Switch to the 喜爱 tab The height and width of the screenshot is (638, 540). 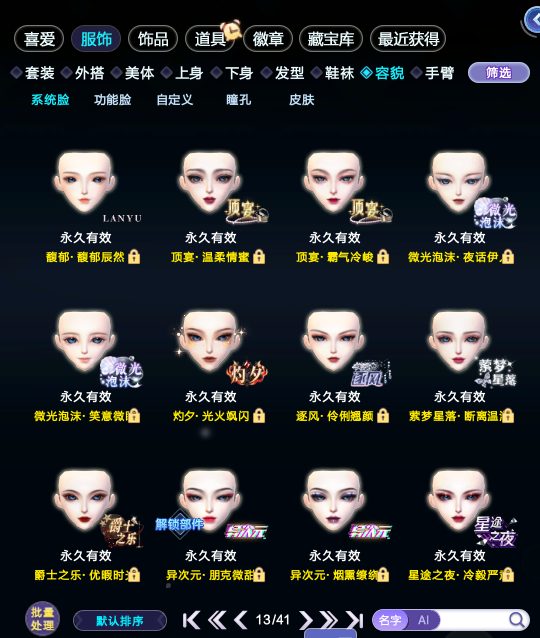coord(39,39)
